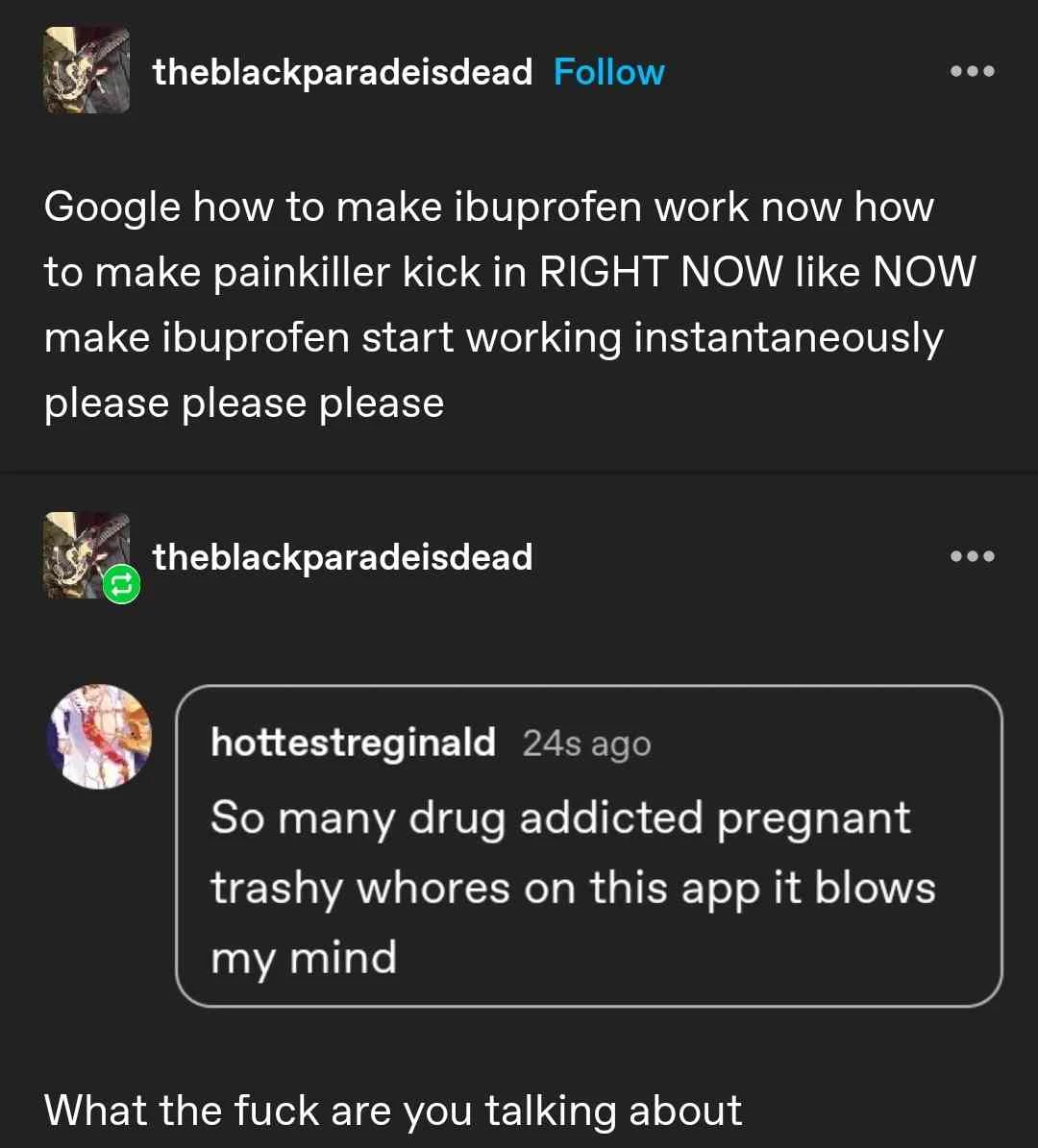Open hottestreginald's username in the reply

[x=353, y=743]
